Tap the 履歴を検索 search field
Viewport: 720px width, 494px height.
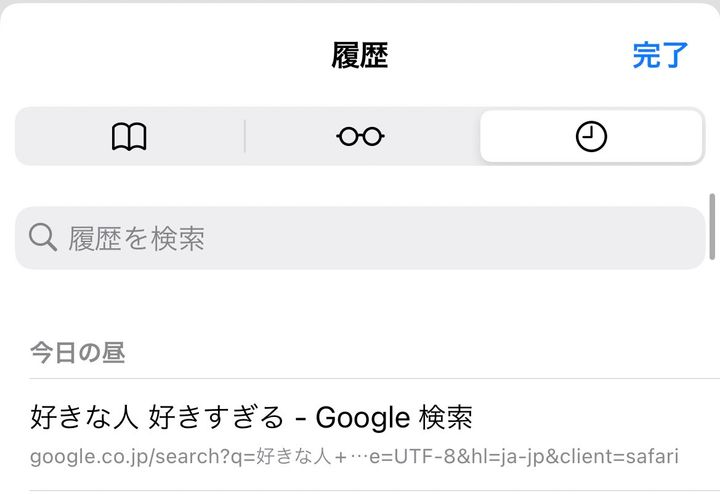coord(360,238)
